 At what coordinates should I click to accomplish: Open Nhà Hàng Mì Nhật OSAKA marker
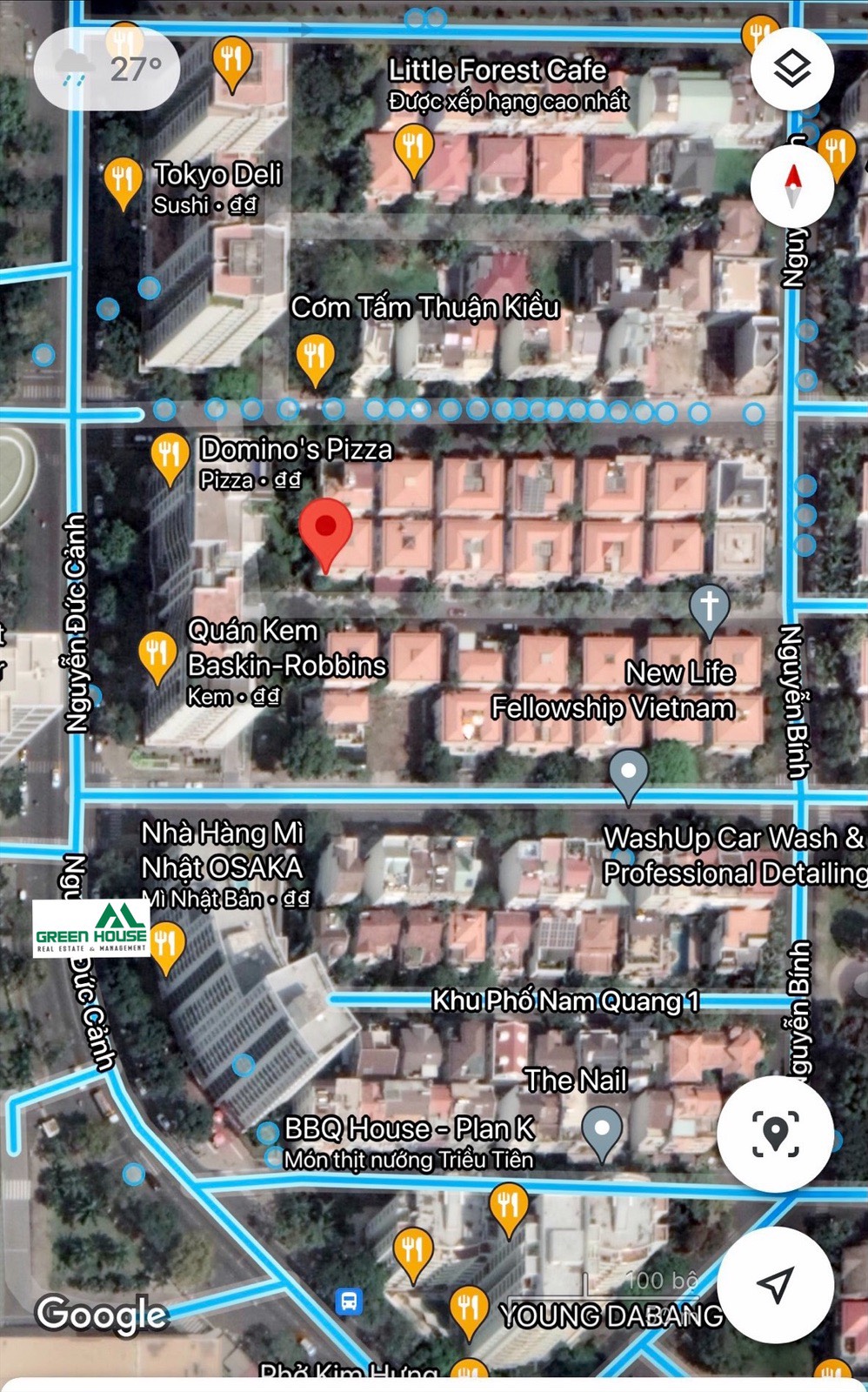165,946
